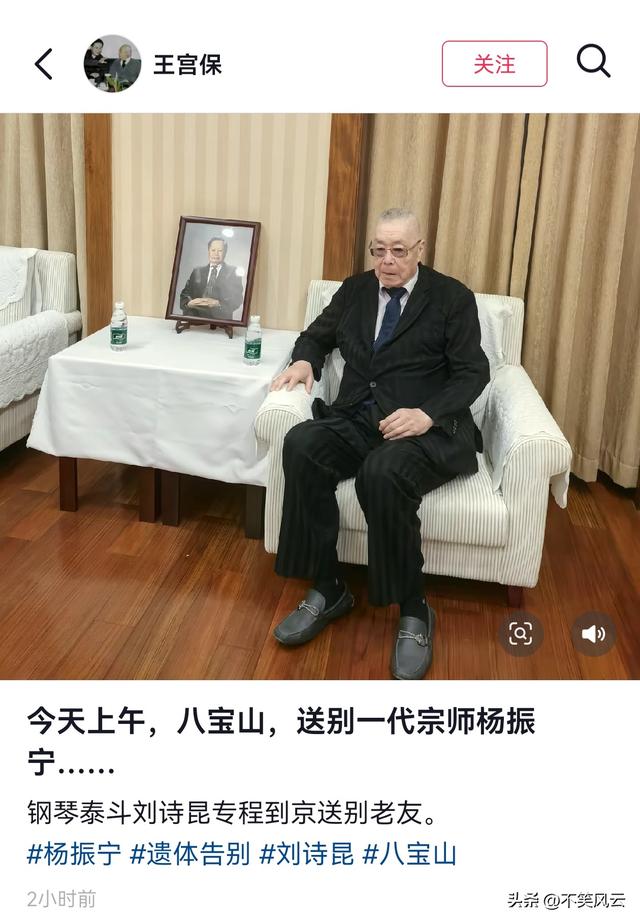Open the #遗体告别 hashtag
Viewport: 640px width, 923px height.
(191, 853)
